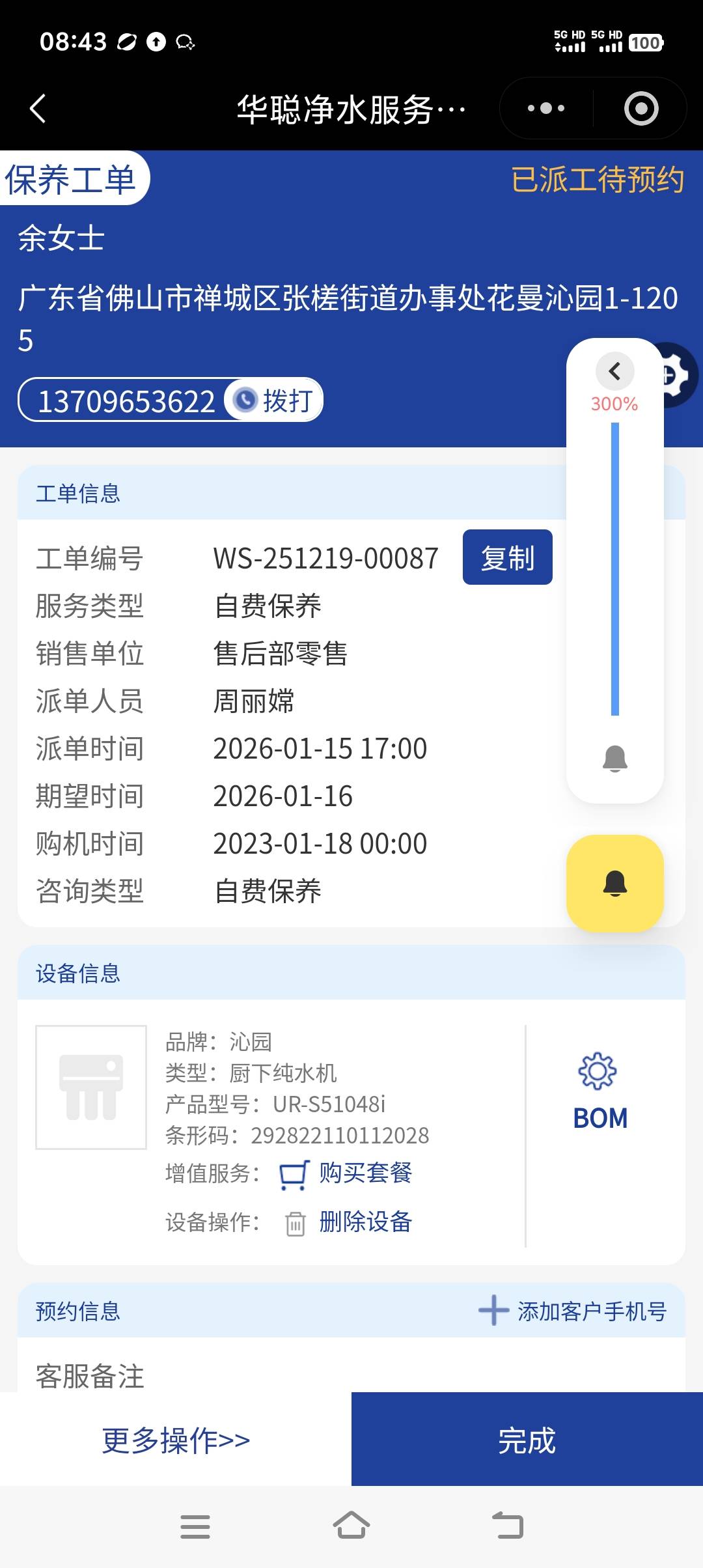Copy the work order number with 复制

tap(507, 557)
